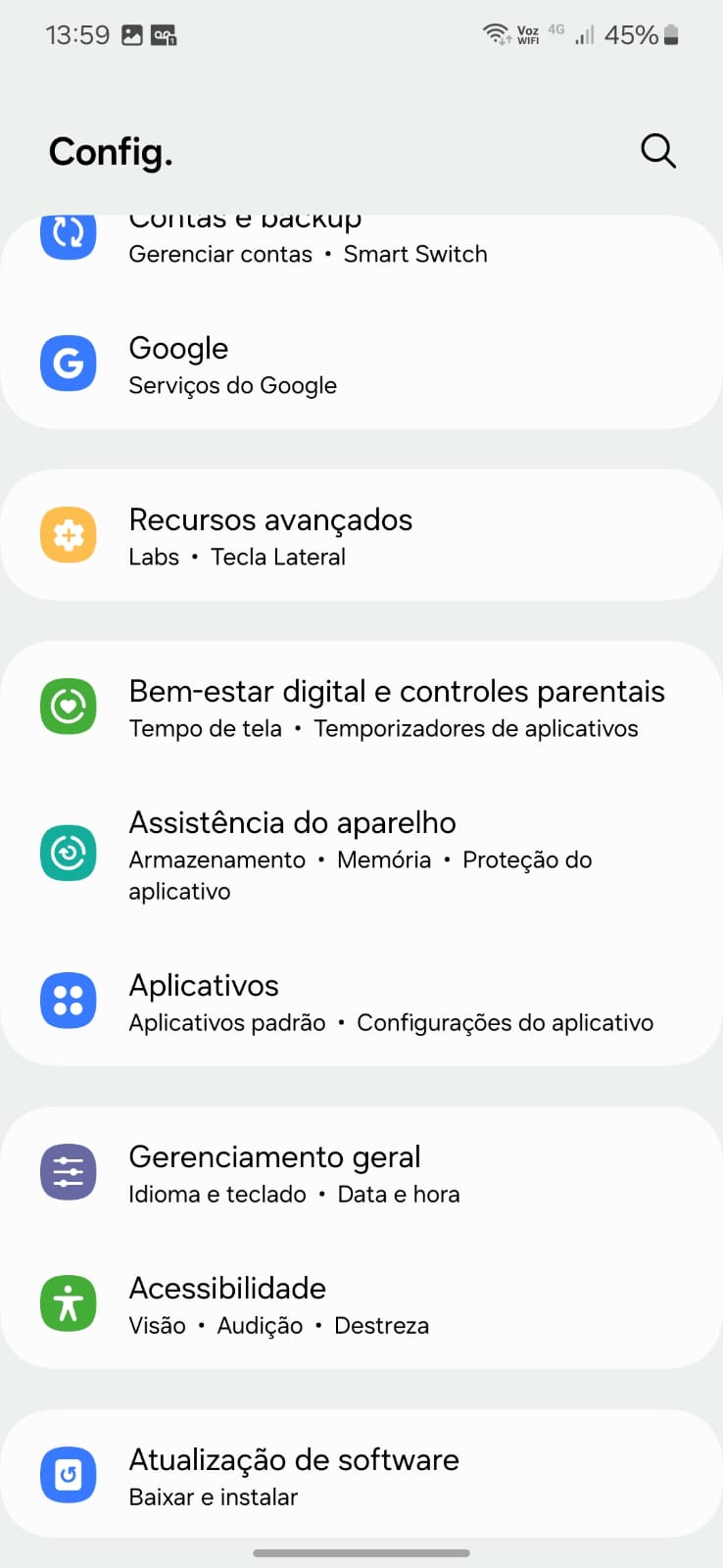This screenshot has width=723, height=1568.
Task: Tap the Contas e backup sync icon
Action: click(68, 235)
